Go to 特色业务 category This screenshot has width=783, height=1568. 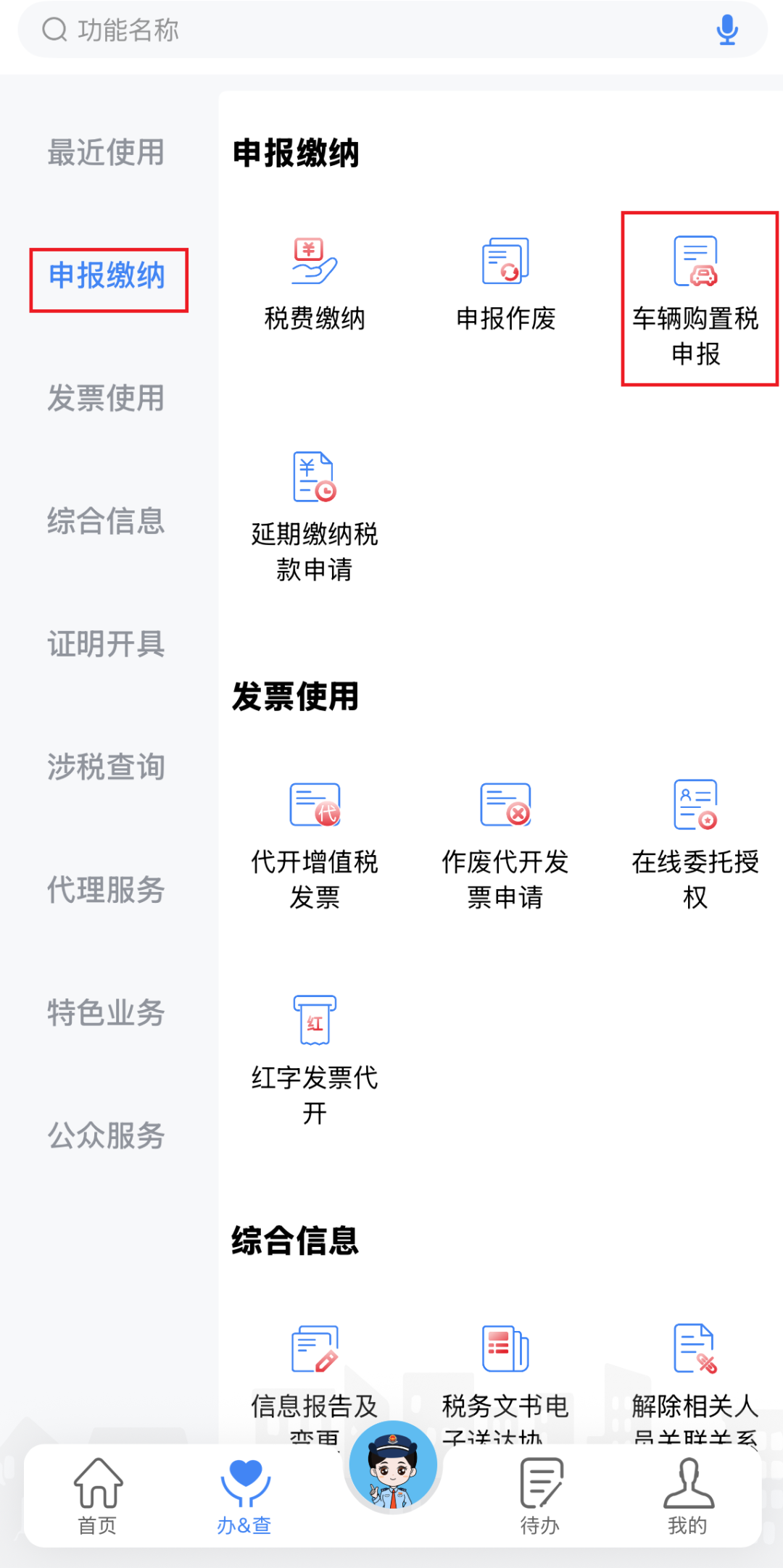point(106,1013)
